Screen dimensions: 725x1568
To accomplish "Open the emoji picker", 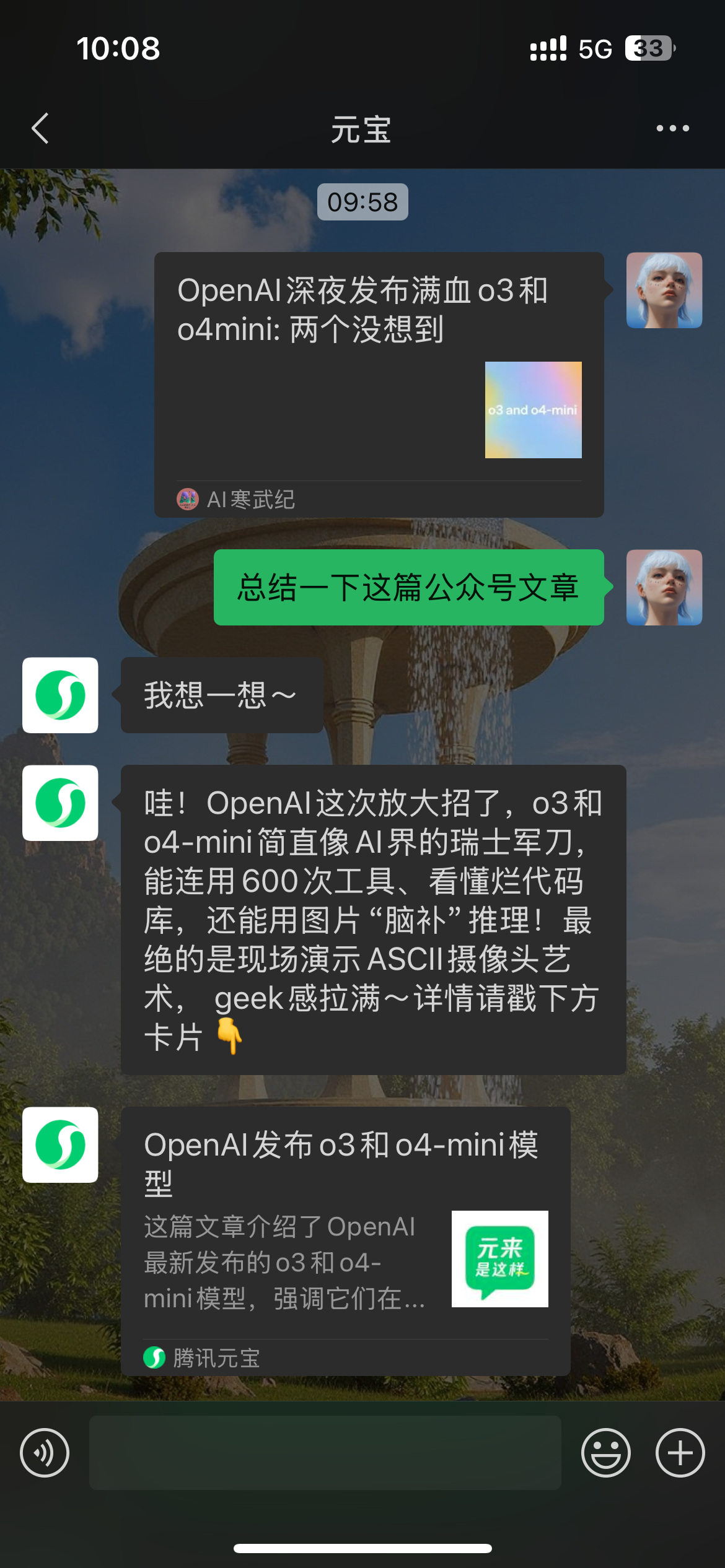I will click(x=605, y=1453).
